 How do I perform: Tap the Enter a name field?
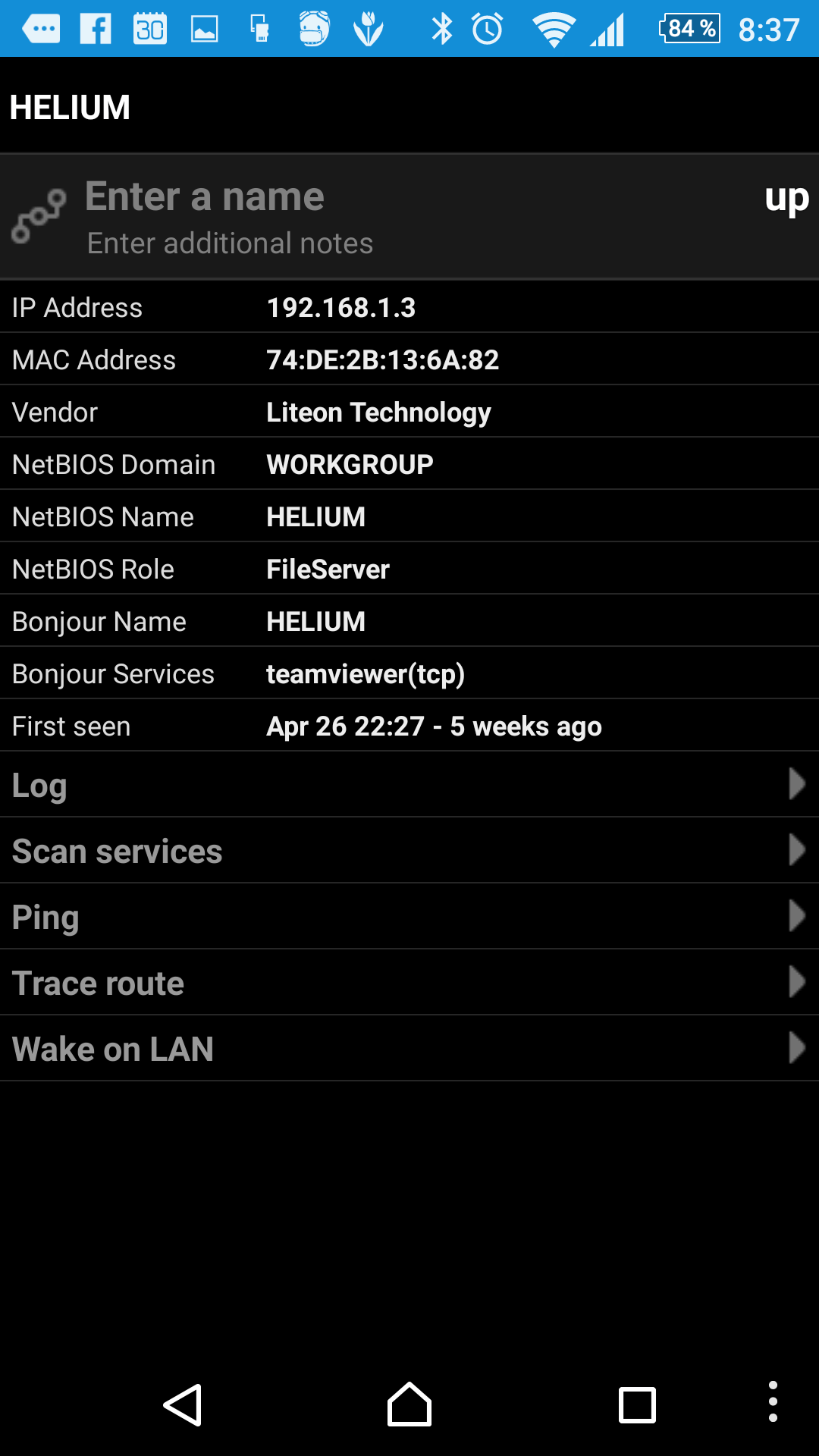[x=205, y=196]
